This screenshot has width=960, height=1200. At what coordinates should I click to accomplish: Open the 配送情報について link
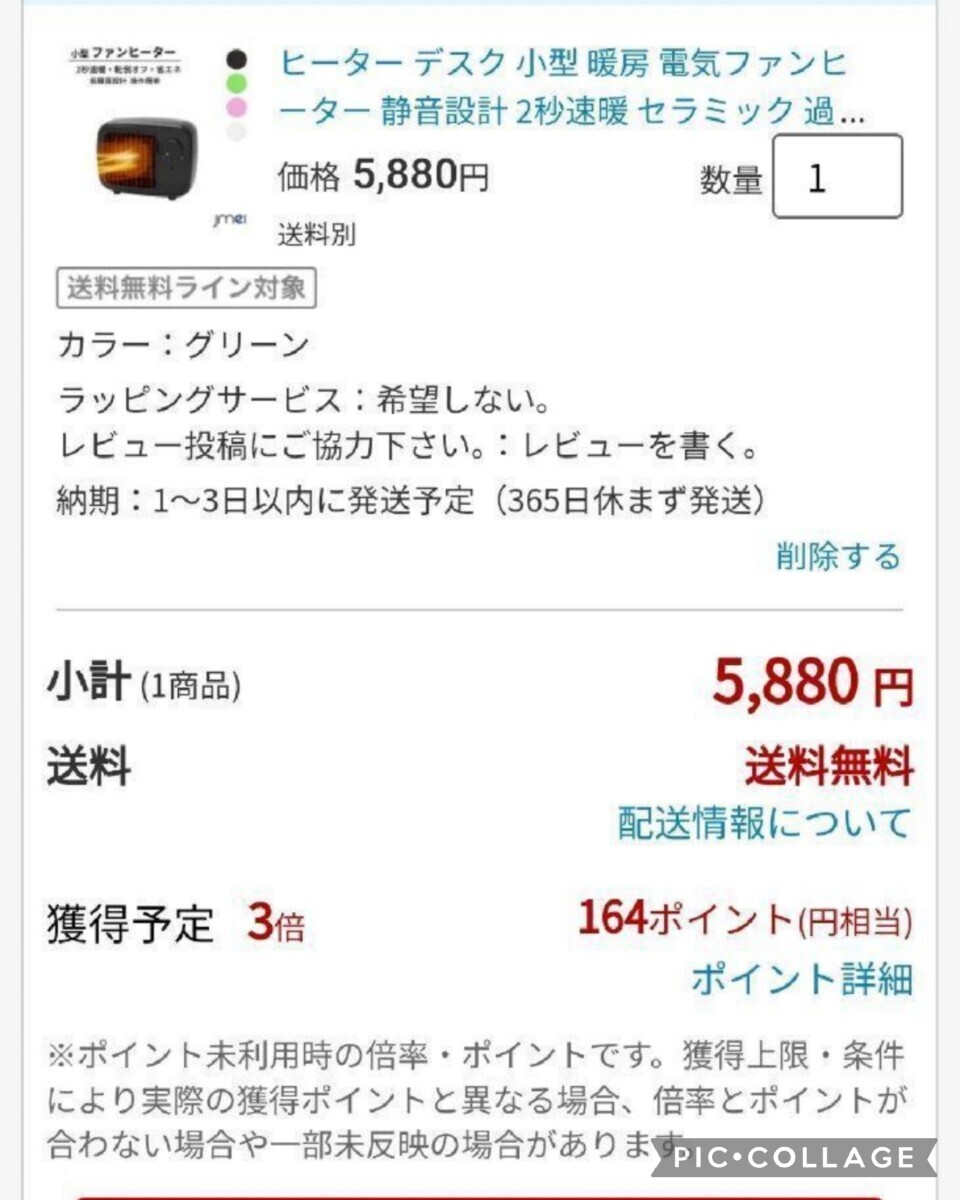point(764,823)
